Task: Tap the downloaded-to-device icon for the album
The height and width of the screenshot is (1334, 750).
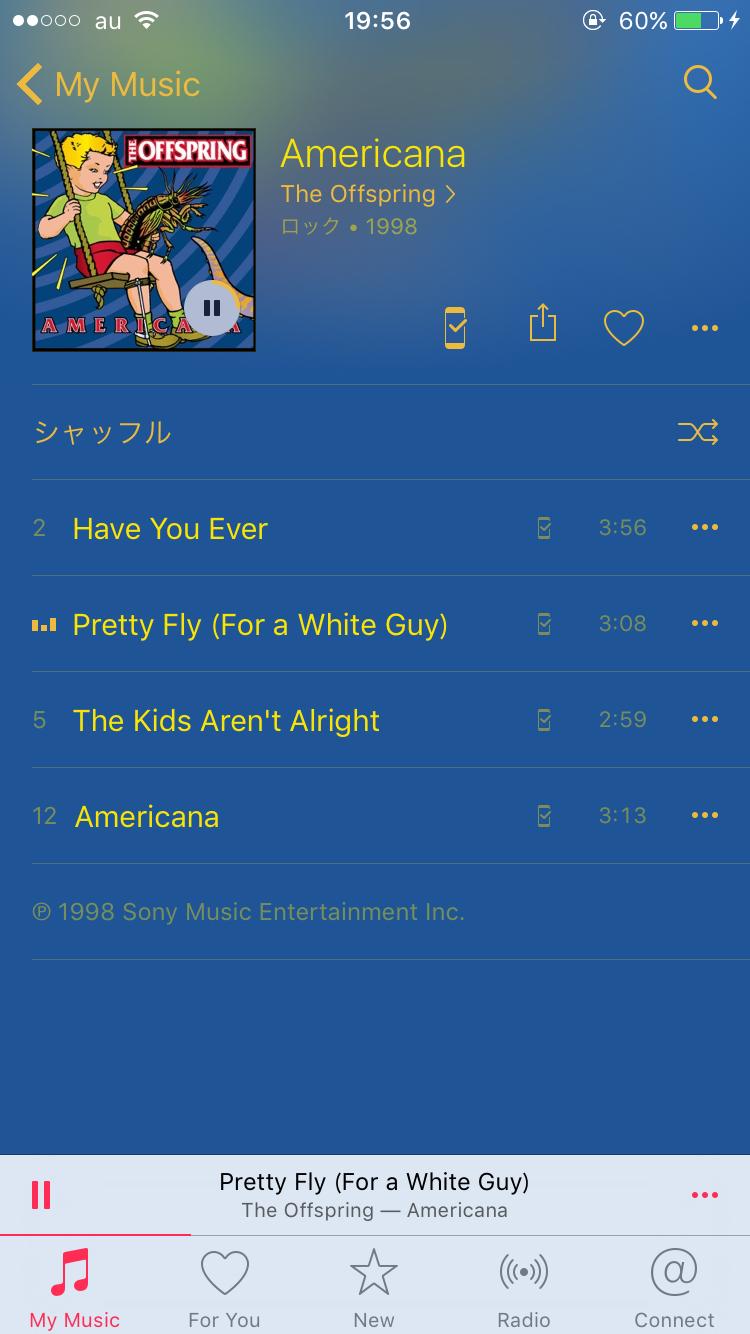Action: tap(455, 327)
